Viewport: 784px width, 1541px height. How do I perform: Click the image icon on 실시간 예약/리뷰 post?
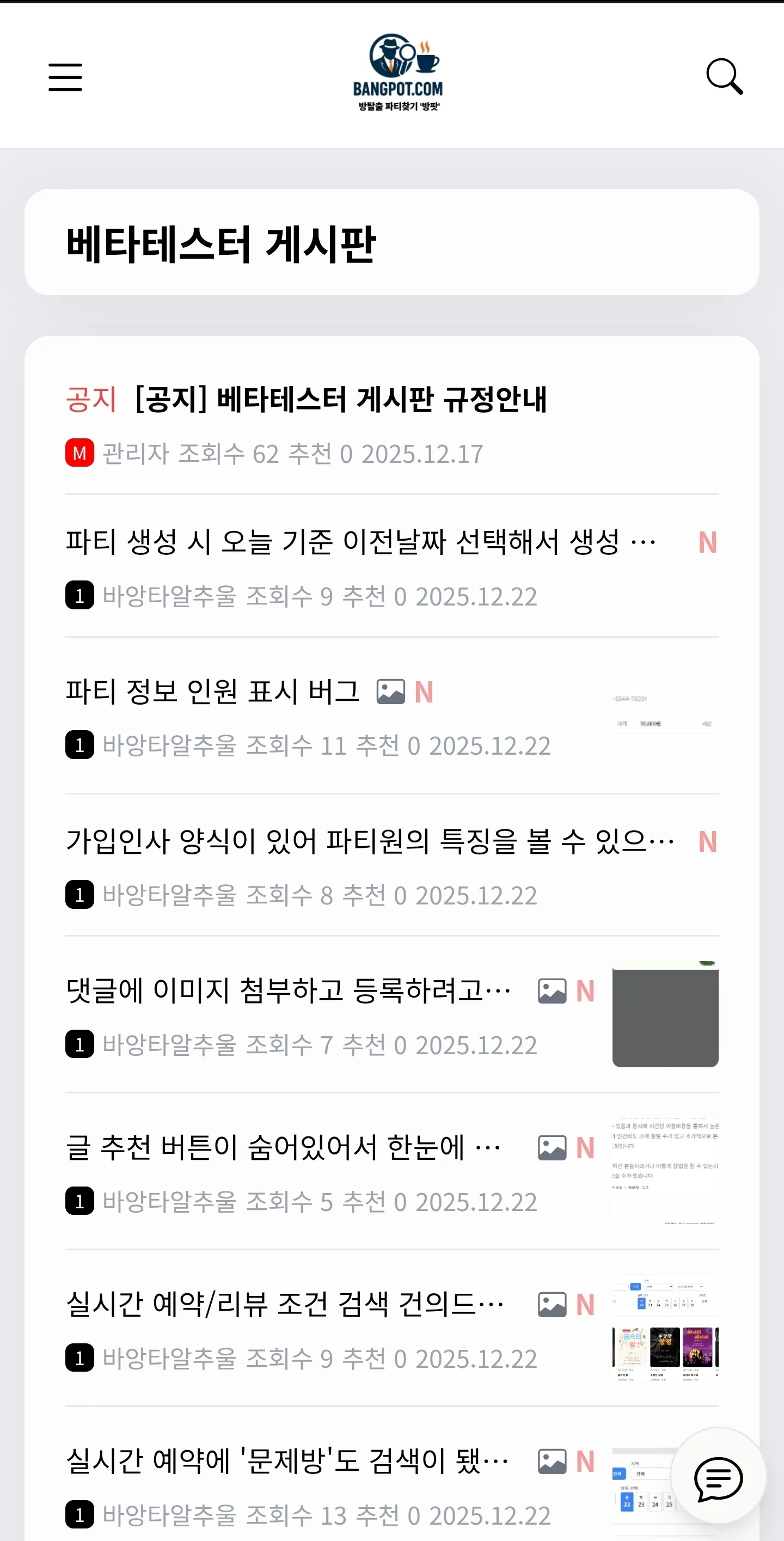552,1304
